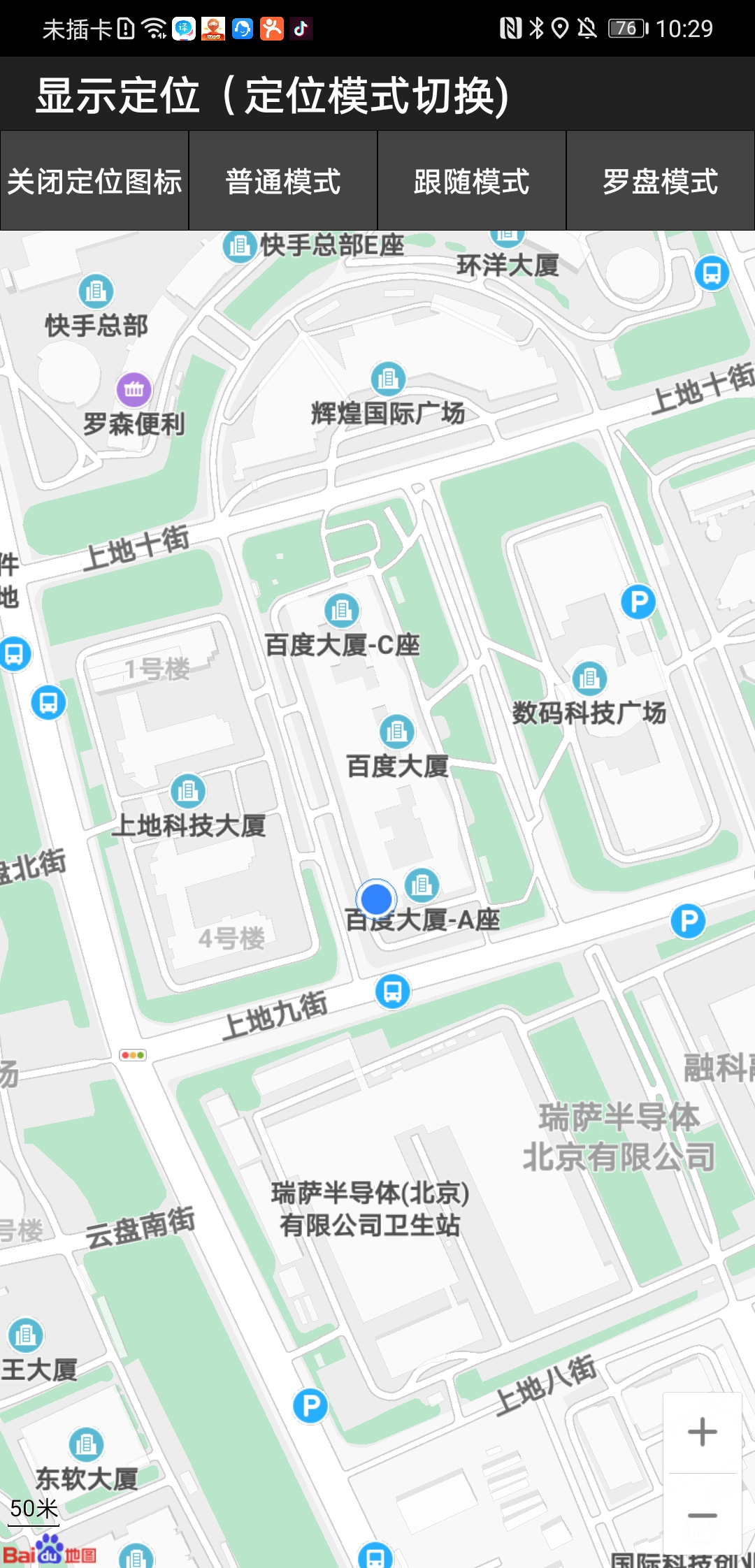Image resolution: width=755 pixels, height=1568 pixels.
Task: Enable 罗盘模式 compass mode
Action: (x=661, y=181)
